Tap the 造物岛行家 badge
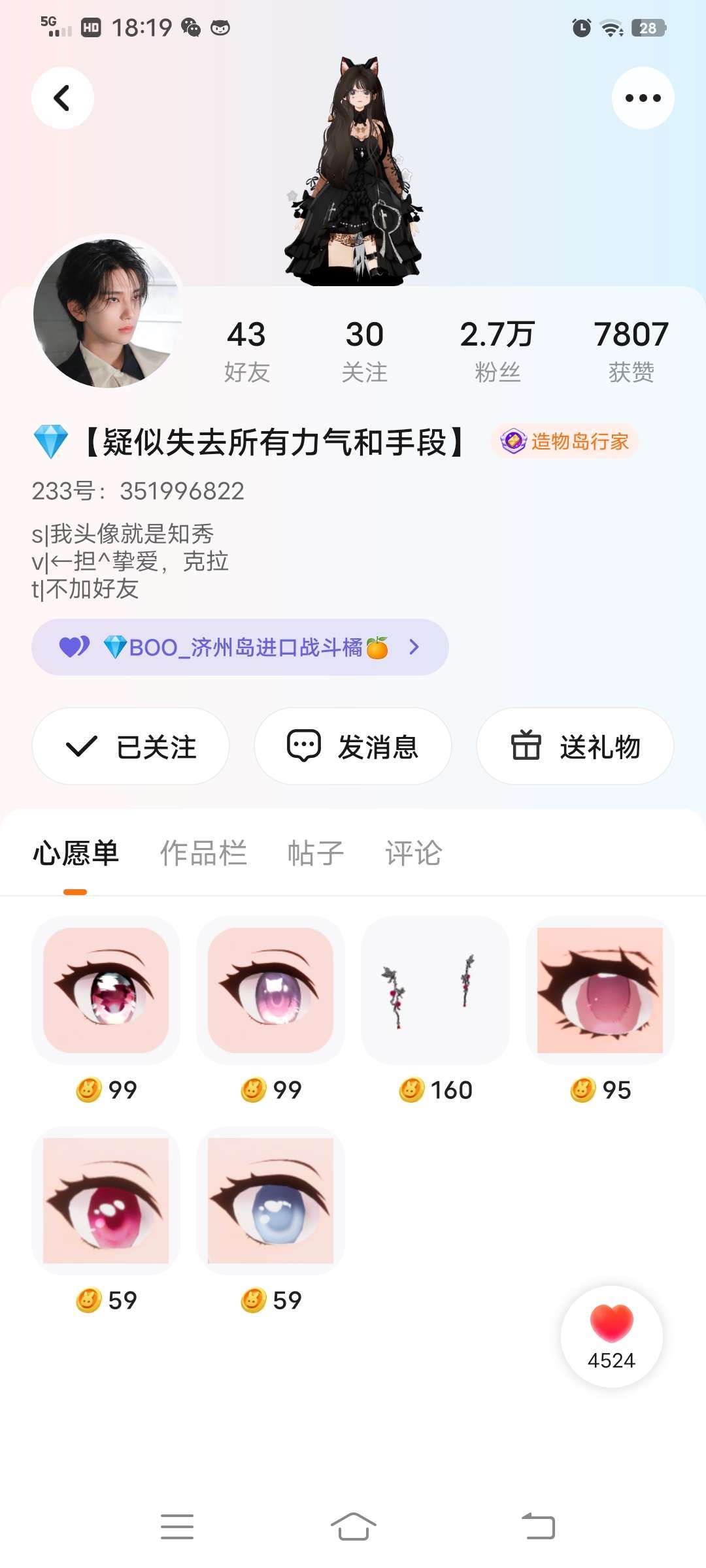706x1568 pixels. tap(565, 442)
